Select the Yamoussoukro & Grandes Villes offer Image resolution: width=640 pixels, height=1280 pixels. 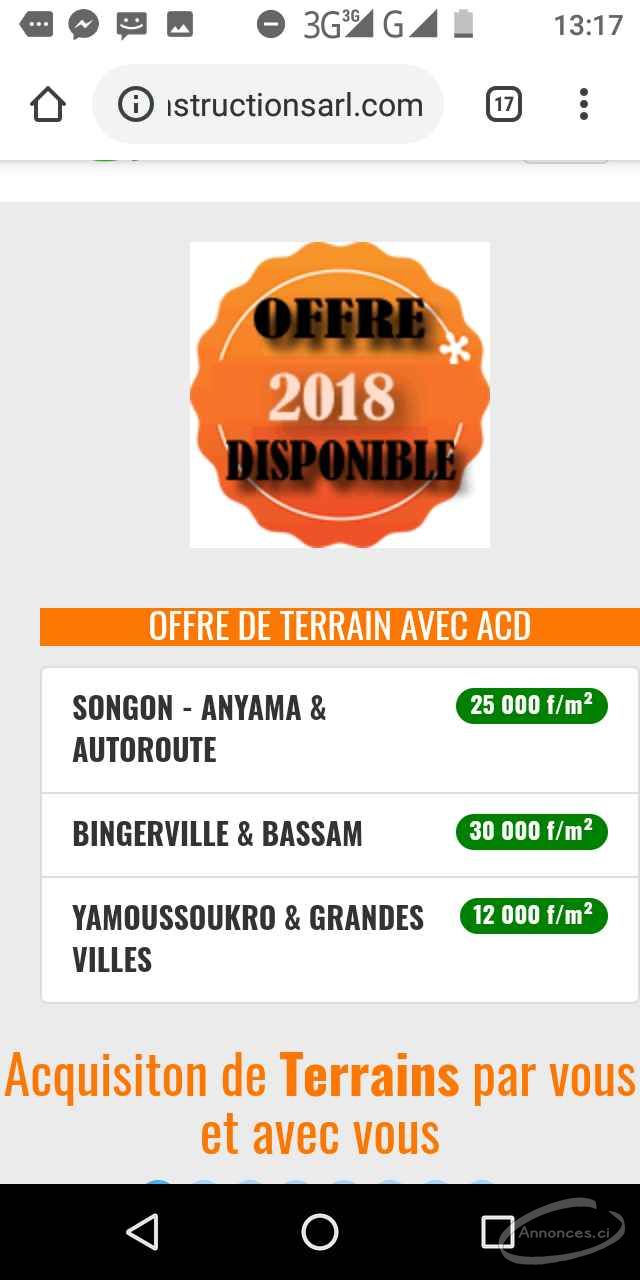click(x=248, y=938)
